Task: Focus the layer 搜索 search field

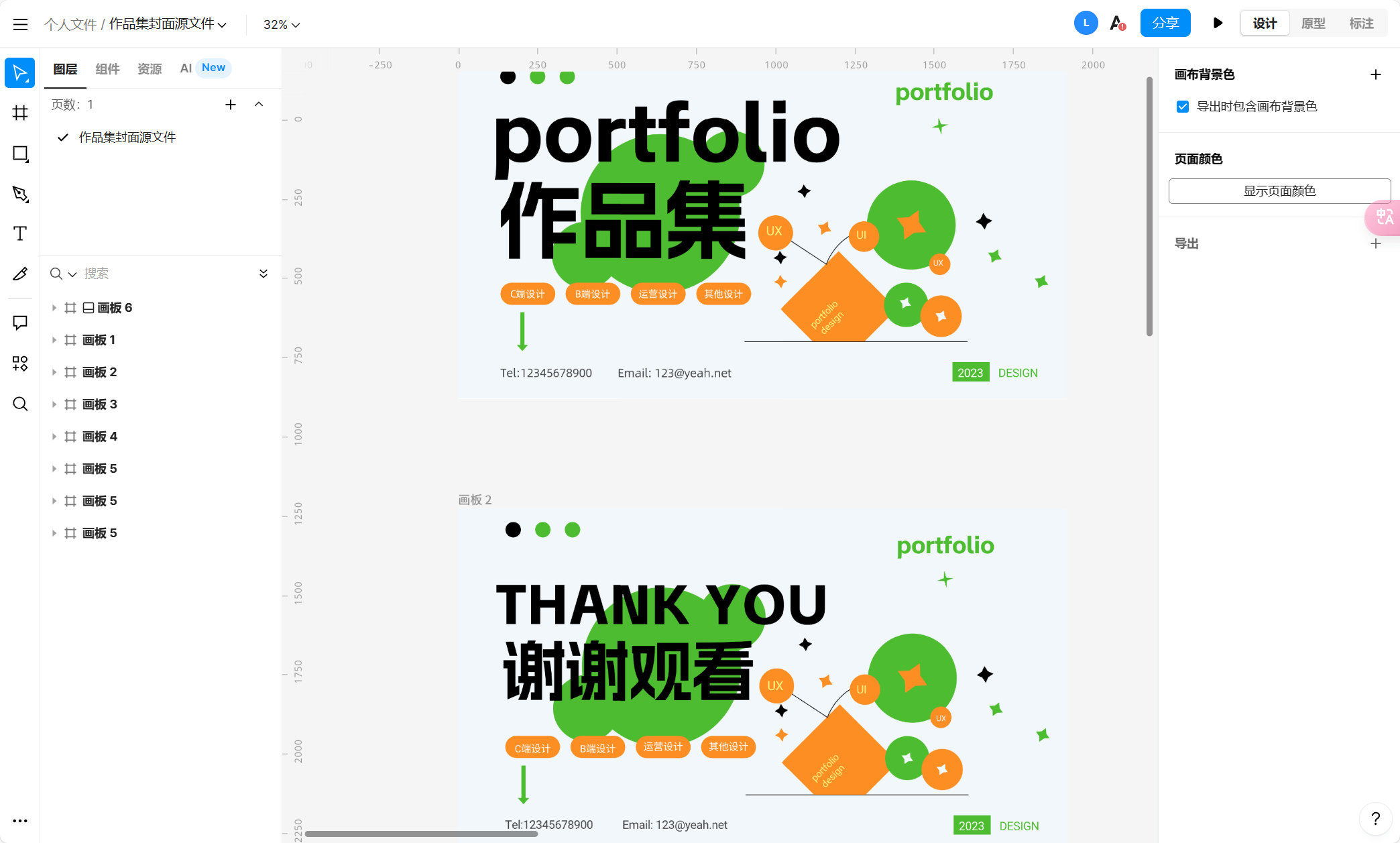Action: (161, 274)
